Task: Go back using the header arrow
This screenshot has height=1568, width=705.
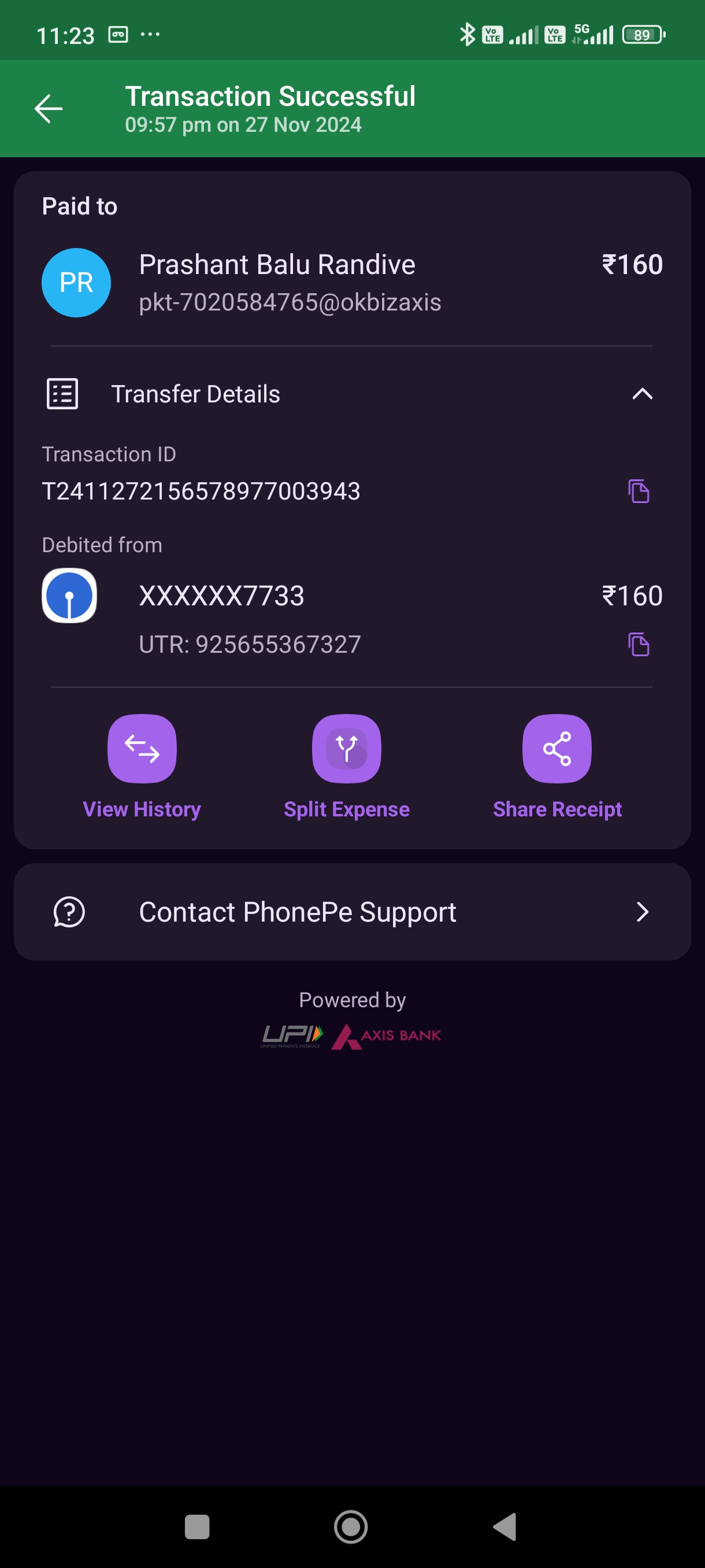Action: [49, 109]
